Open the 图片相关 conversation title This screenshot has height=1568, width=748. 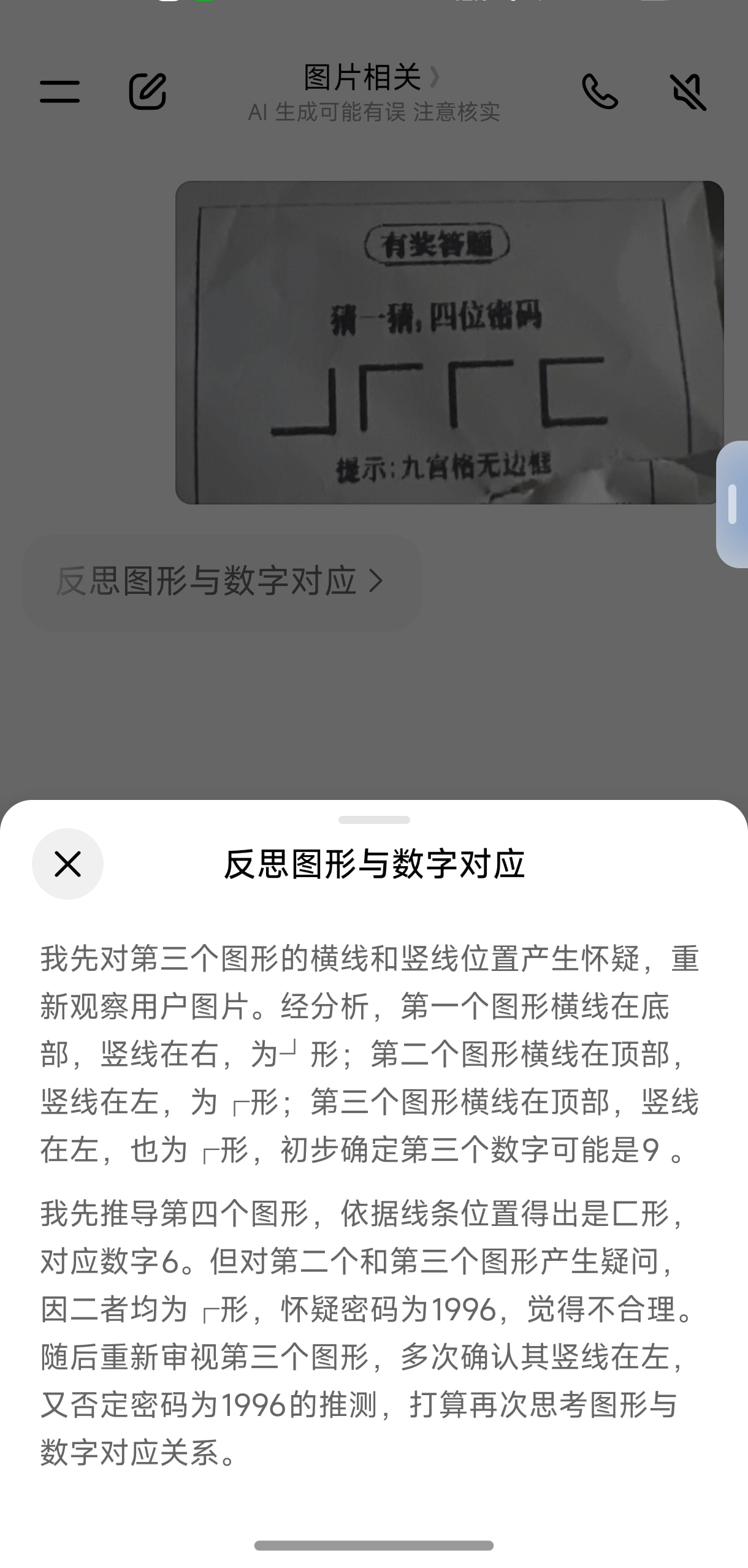click(x=373, y=77)
